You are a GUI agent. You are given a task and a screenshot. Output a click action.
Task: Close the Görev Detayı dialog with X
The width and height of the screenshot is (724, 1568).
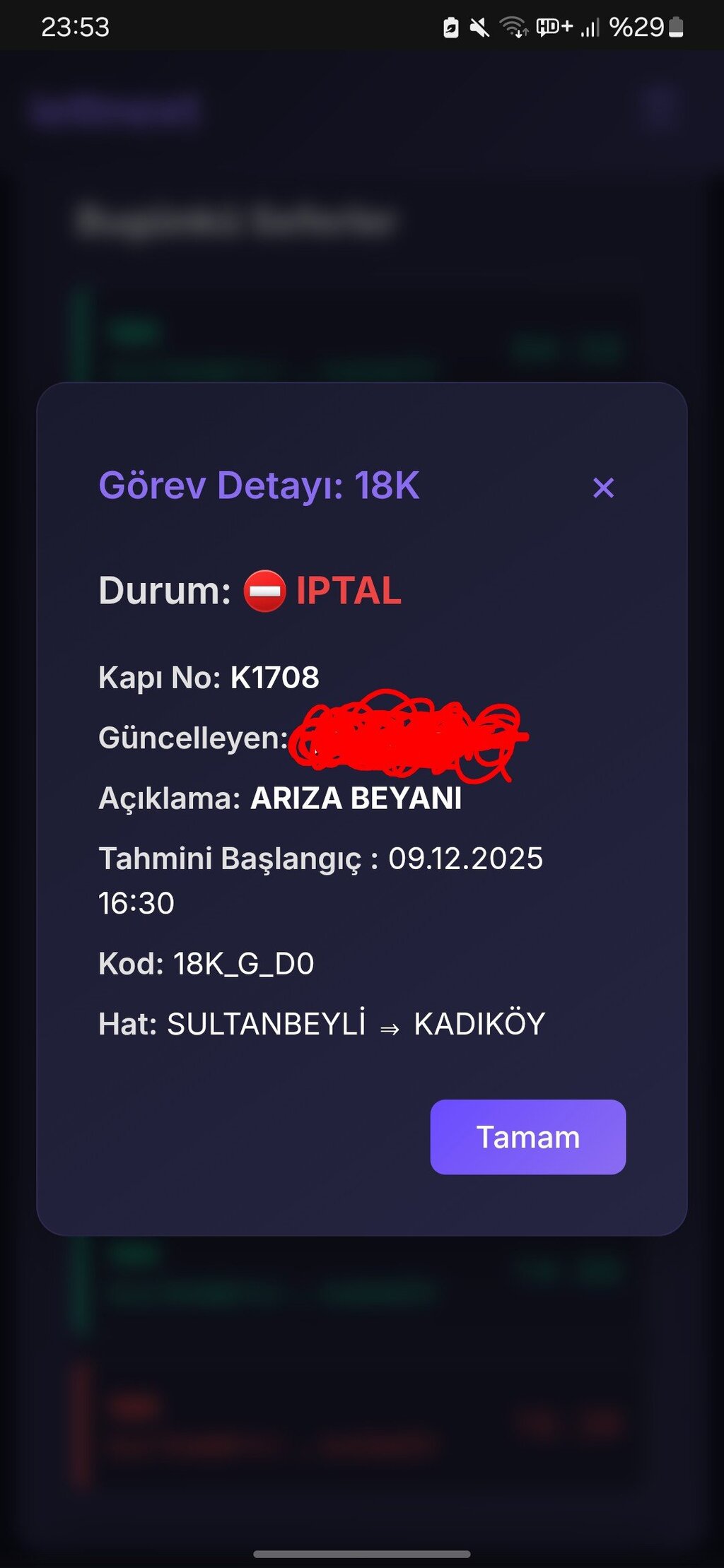(603, 488)
